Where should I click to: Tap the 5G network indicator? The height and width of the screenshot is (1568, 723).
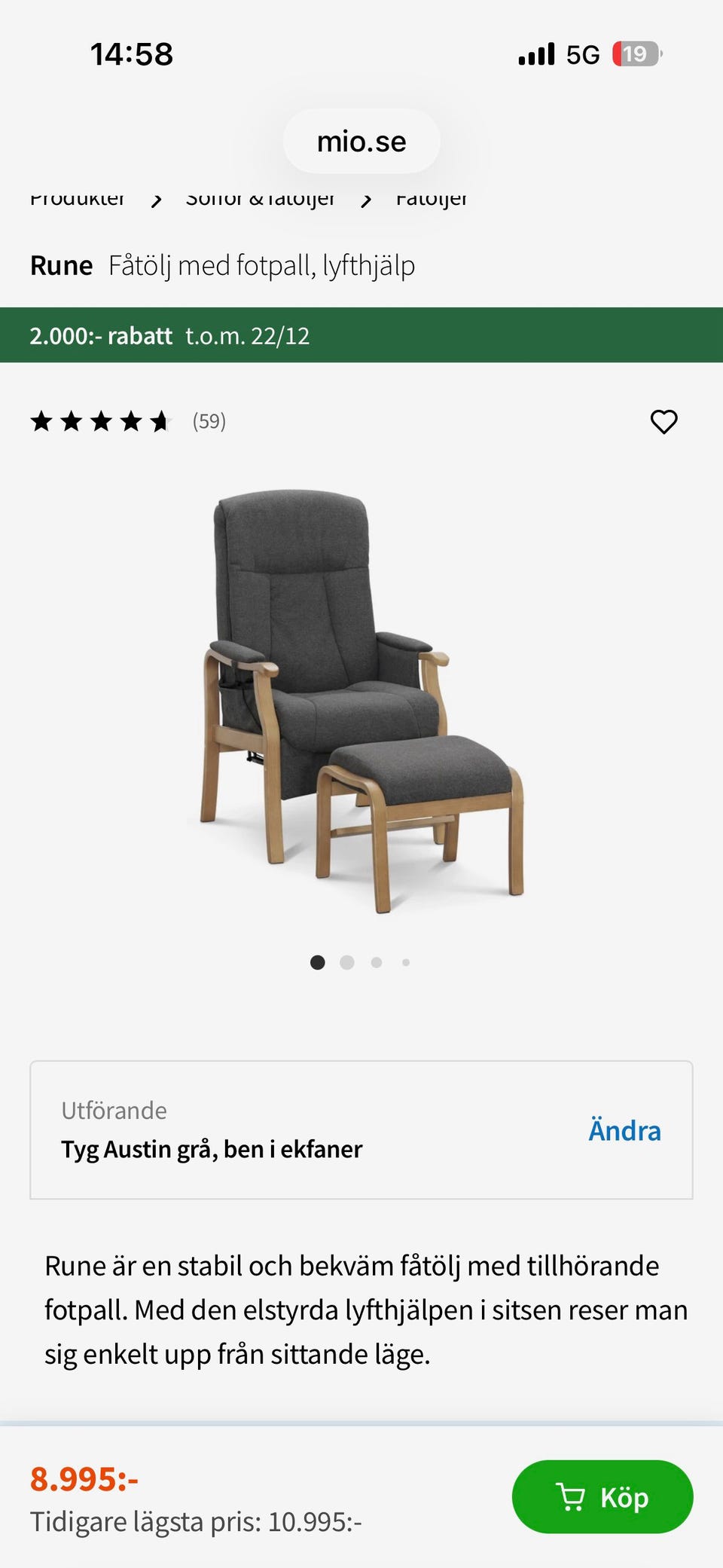click(x=580, y=53)
